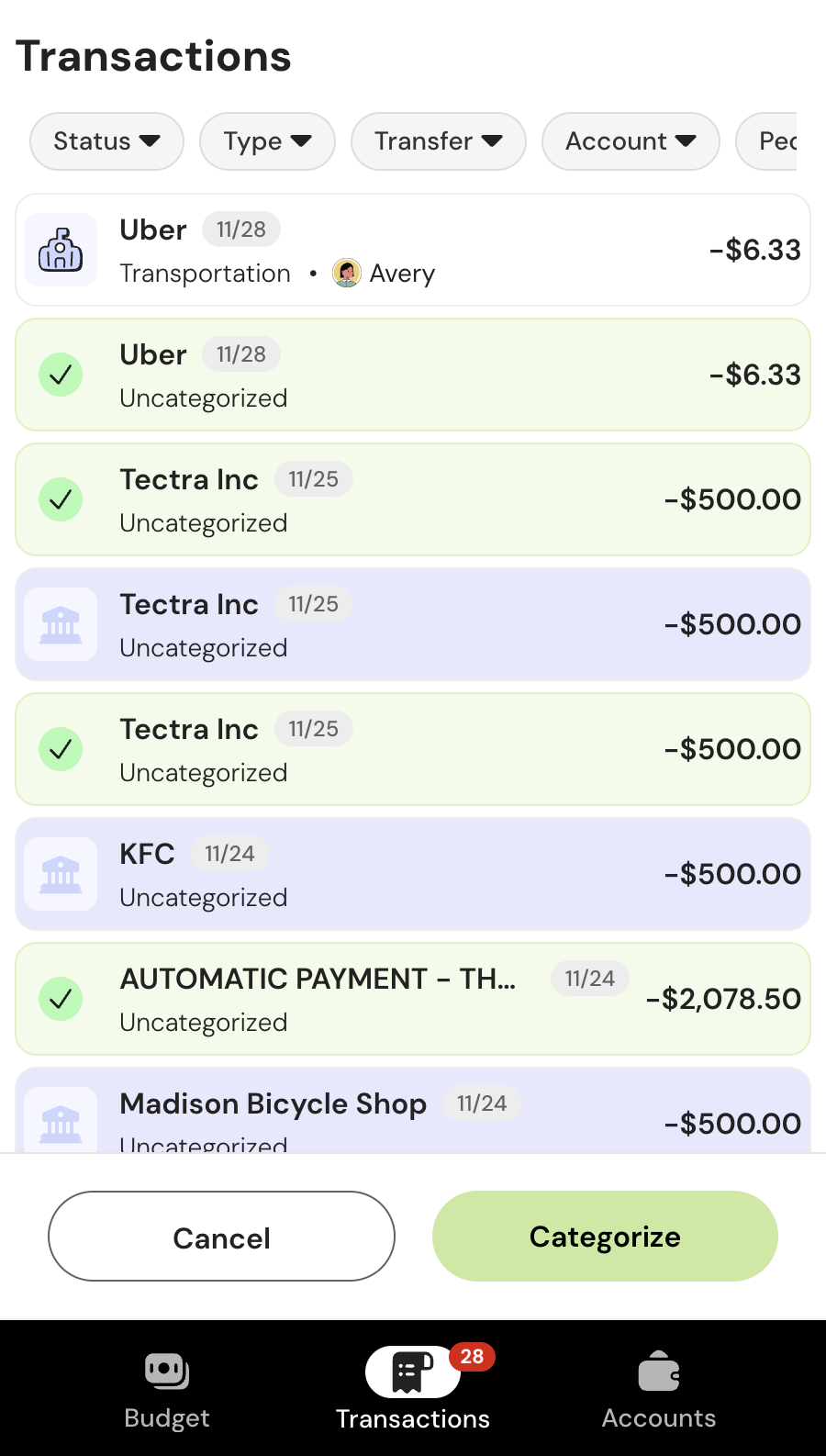The height and width of the screenshot is (1456, 826).
Task: Deselect the Tectra Inc 11/25 selected transaction
Action: coord(61,500)
